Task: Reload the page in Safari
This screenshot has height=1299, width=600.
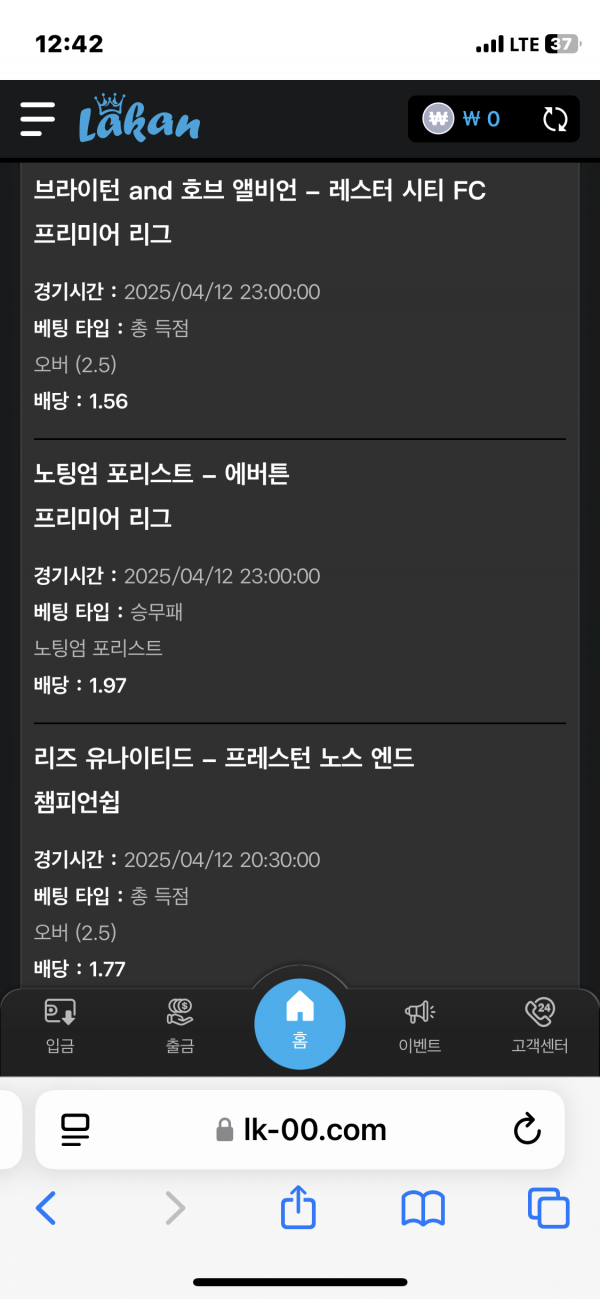Action: tap(527, 1130)
